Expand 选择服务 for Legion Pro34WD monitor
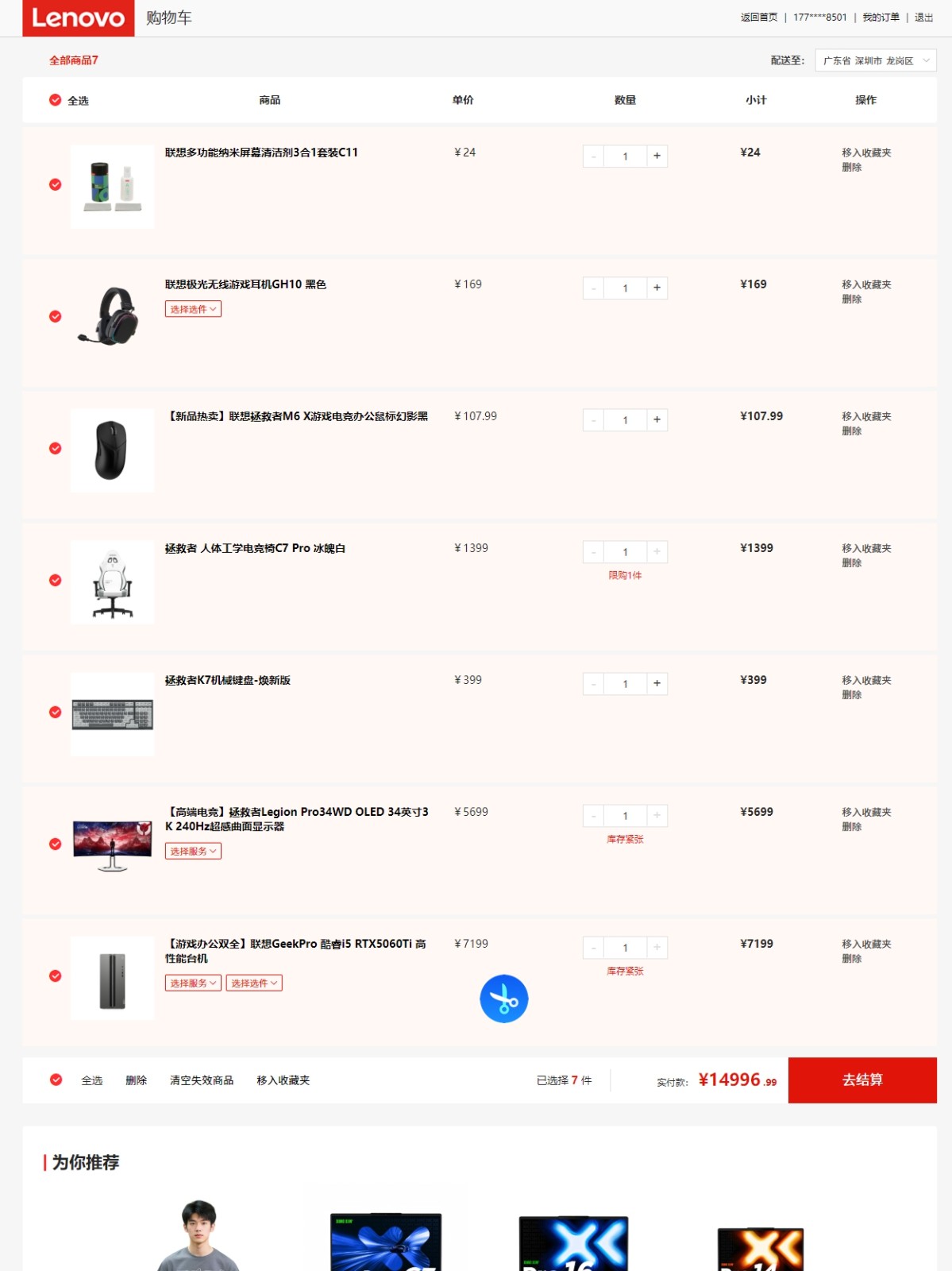952x1271 pixels. click(193, 851)
